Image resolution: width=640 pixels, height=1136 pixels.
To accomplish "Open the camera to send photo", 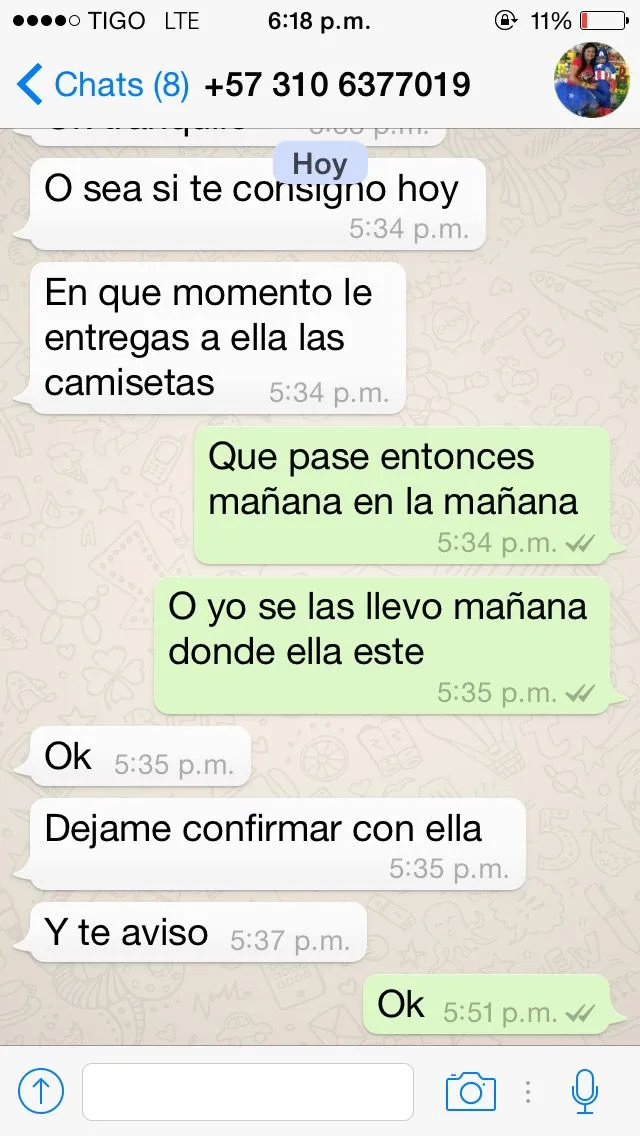I will (x=470, y=1091).
